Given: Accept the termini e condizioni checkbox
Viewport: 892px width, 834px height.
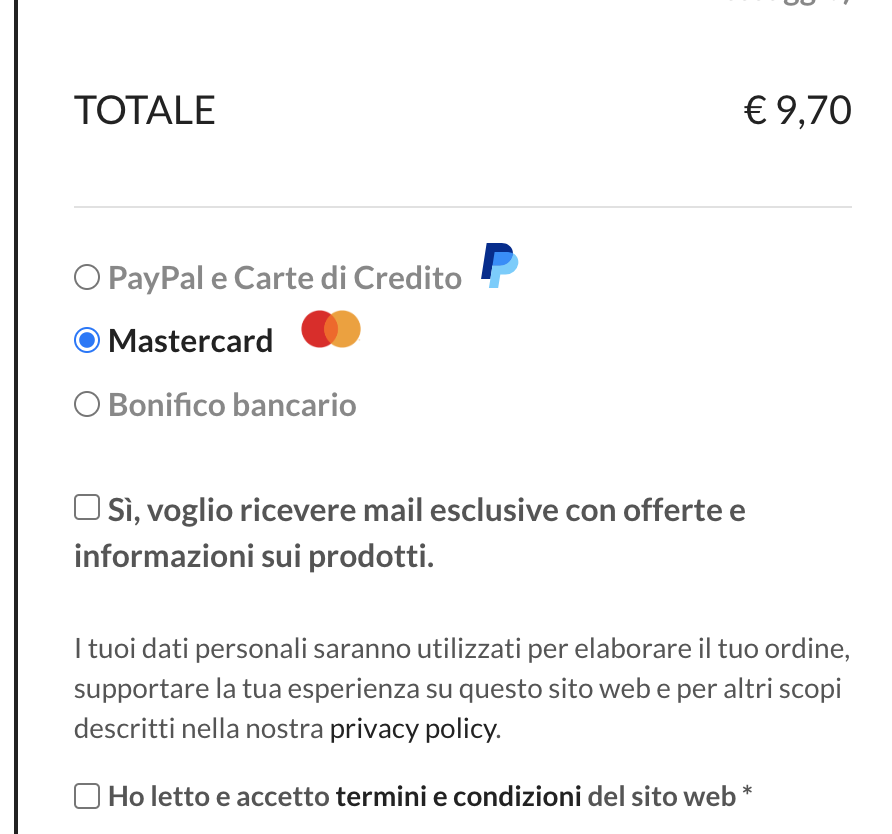Looking at the screenshot, I should pos(88,797).
